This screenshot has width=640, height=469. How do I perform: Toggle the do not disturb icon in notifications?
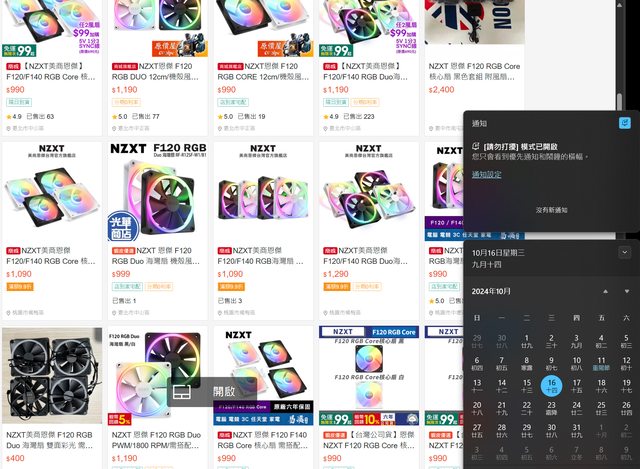pyautogui.click(x=624, y=124)
